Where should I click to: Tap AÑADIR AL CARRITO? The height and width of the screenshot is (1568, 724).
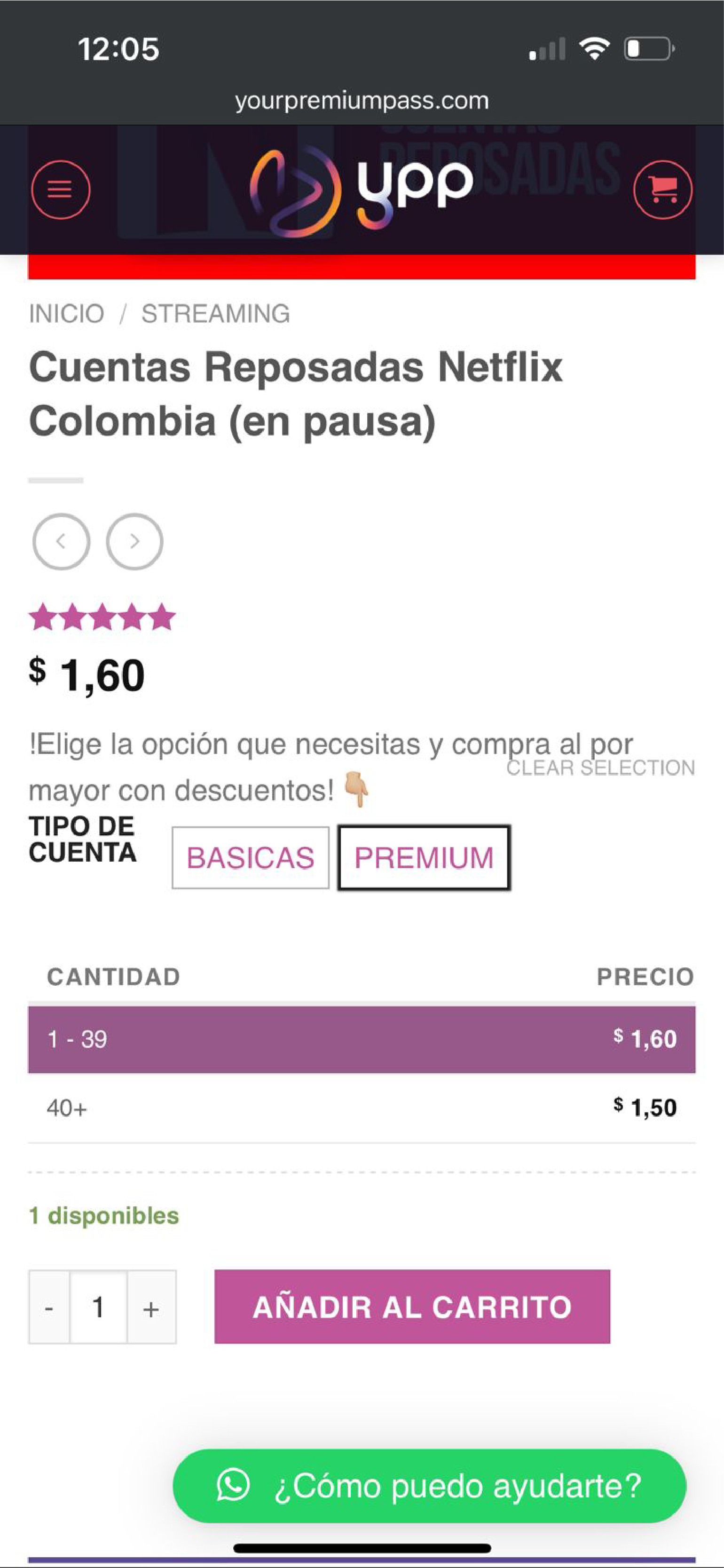[x=412, y=1307]
